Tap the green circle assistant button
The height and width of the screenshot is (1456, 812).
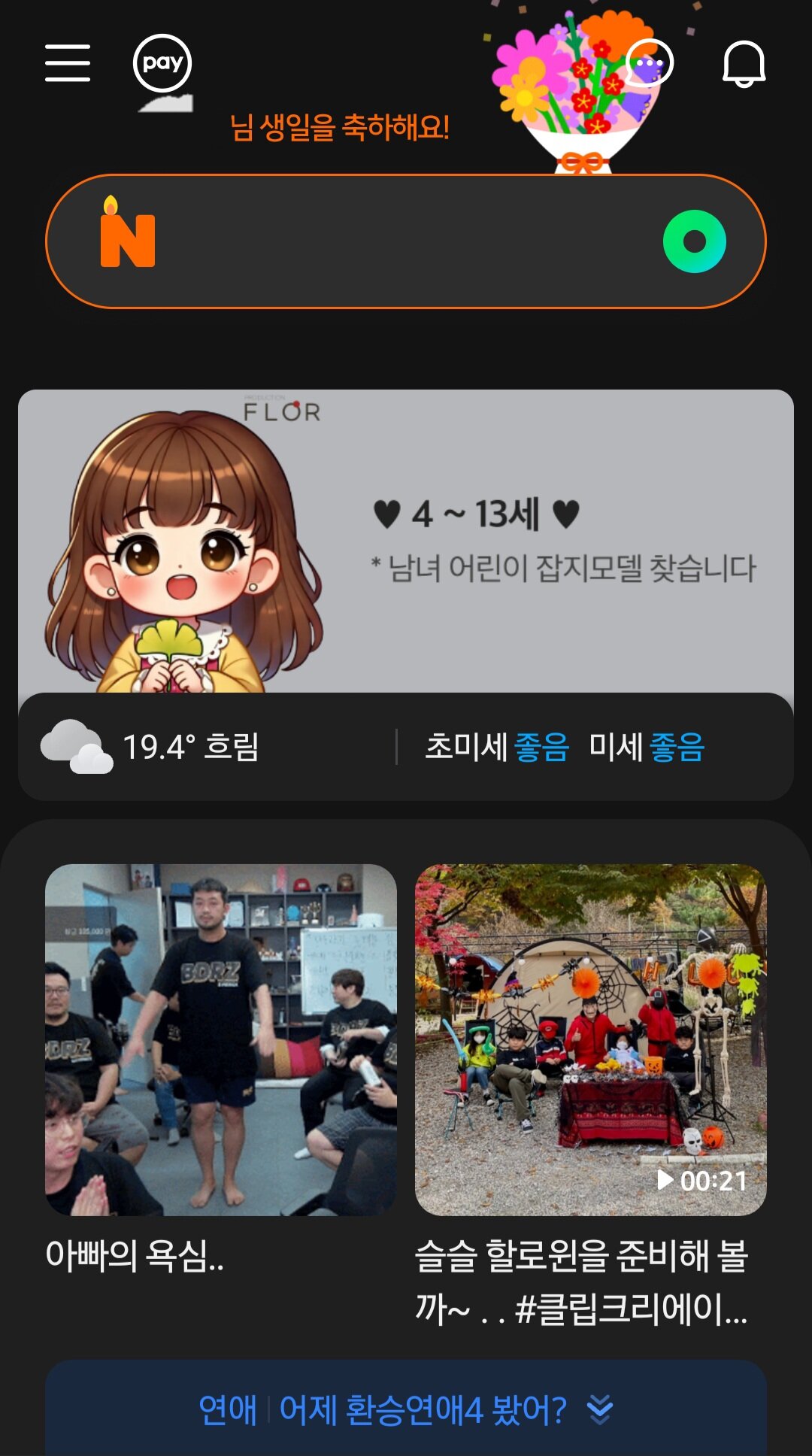tap(694, 241)
